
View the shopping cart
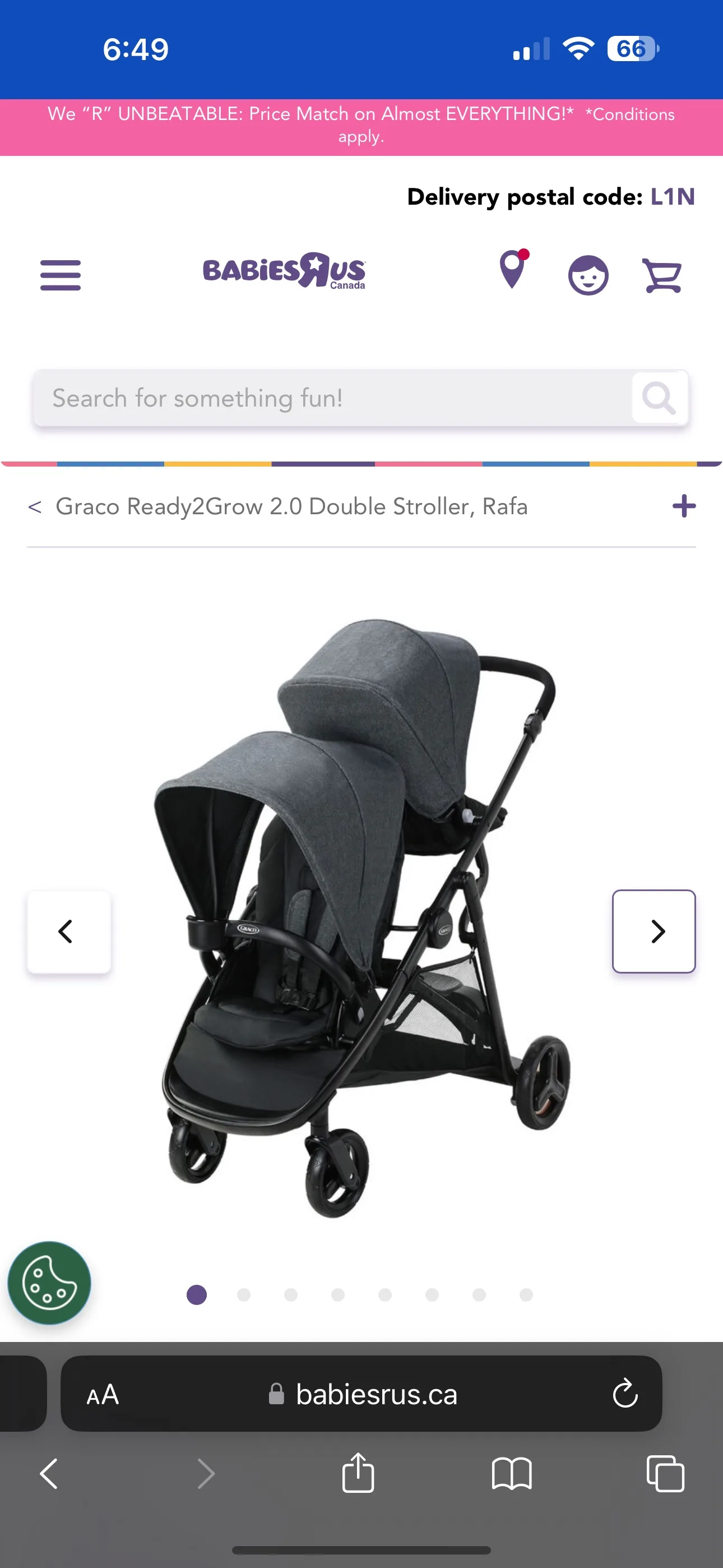pyautogui.click(x=662, y=275)
